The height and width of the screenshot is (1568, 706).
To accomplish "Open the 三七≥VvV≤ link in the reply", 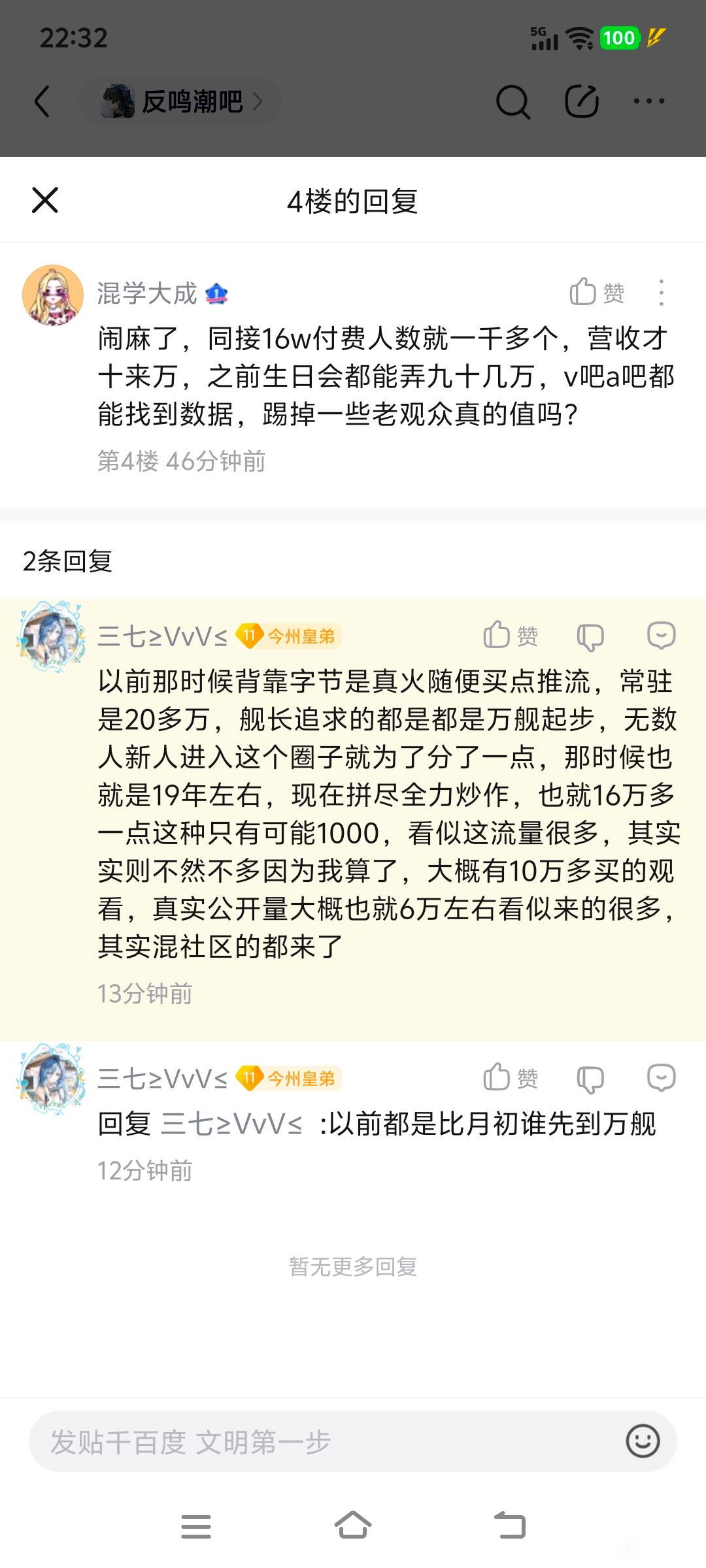I will [231, 1124].
